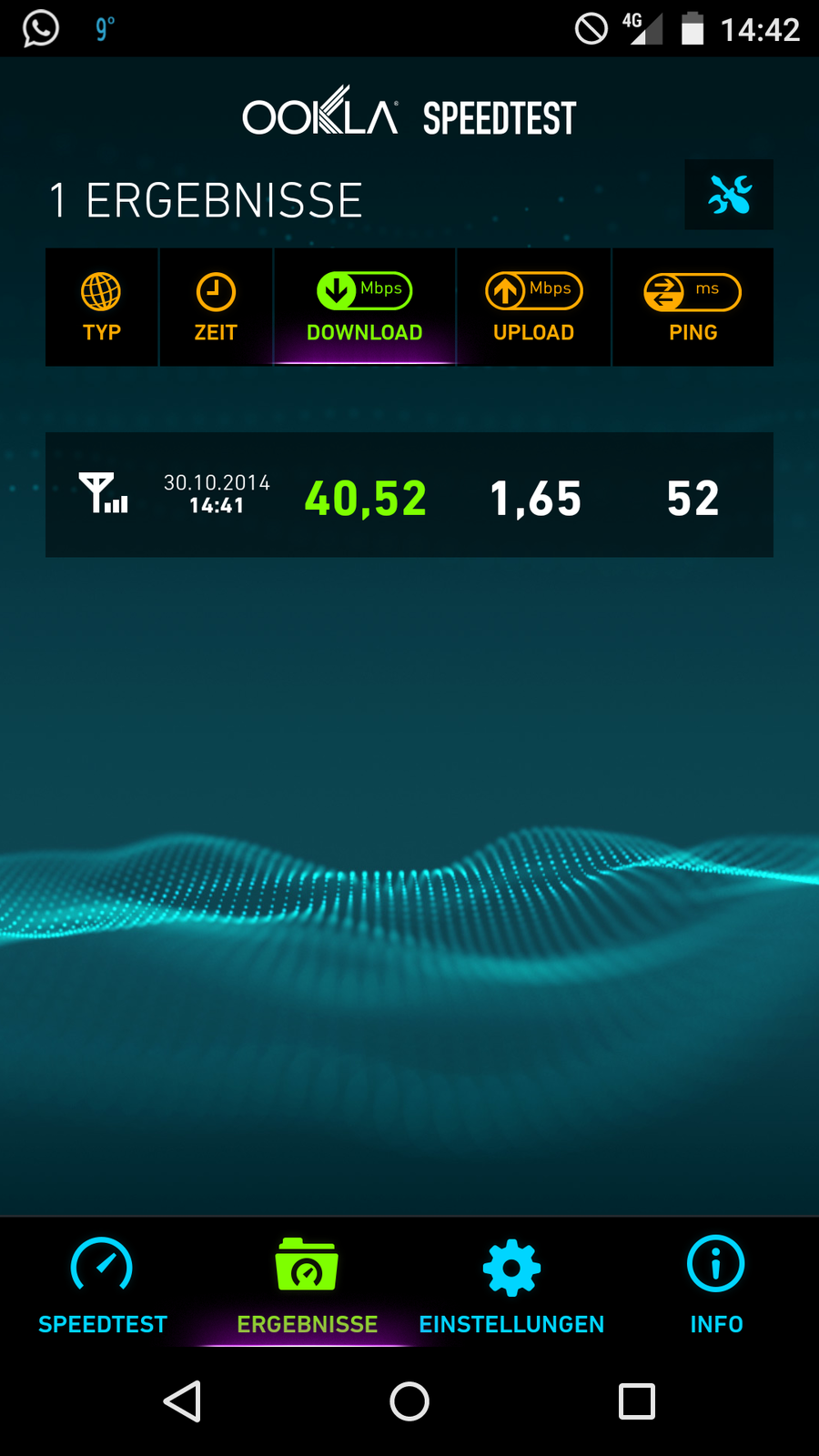The image size is (819, 1456).
Task: Sort results by DOWNLOAD speed
Action: click(364, 308)
